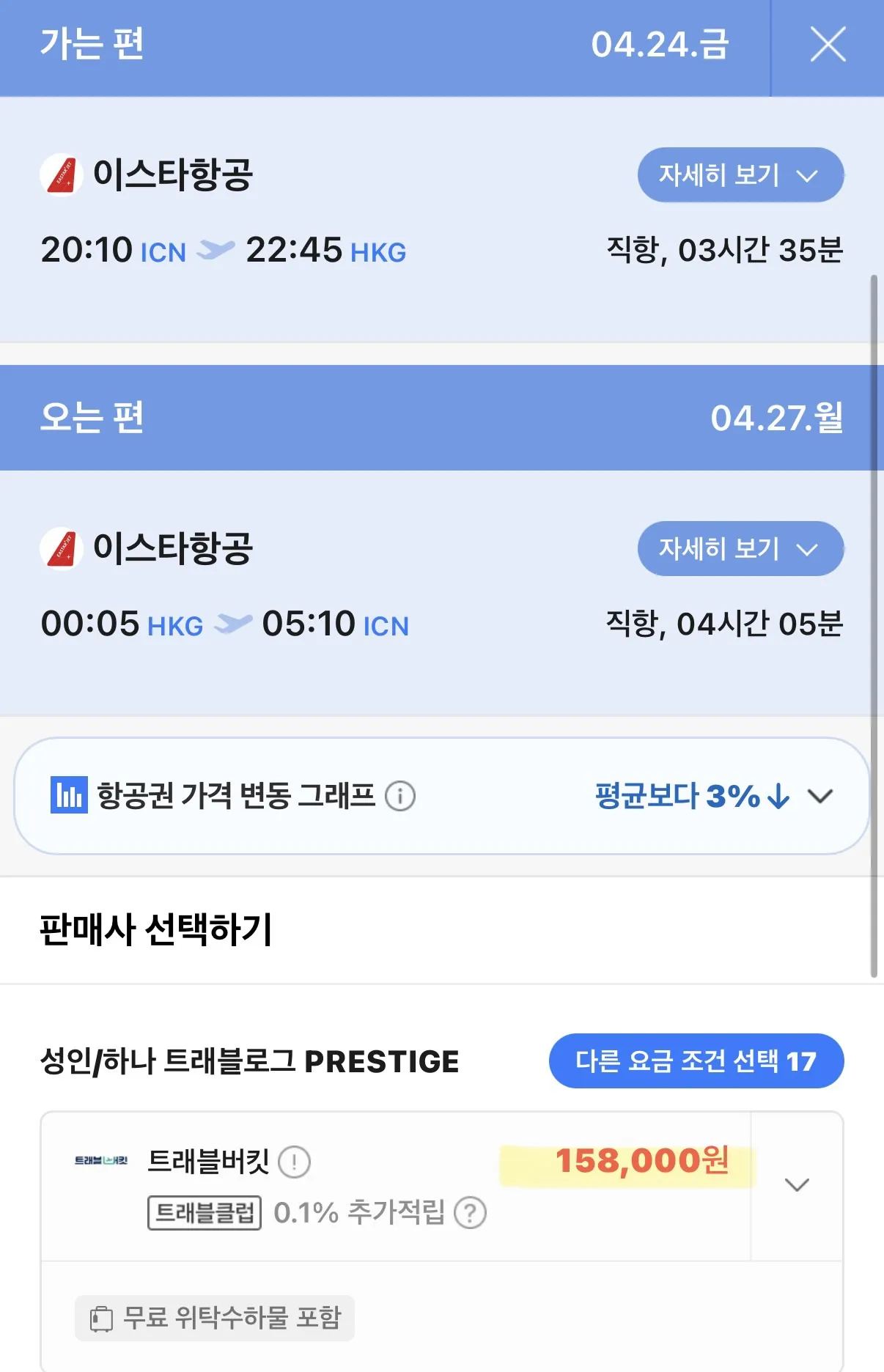Click the airplane icon between HKG and ICN
This screenshot has width=884, height=1372.
click(x=235, y=624)
